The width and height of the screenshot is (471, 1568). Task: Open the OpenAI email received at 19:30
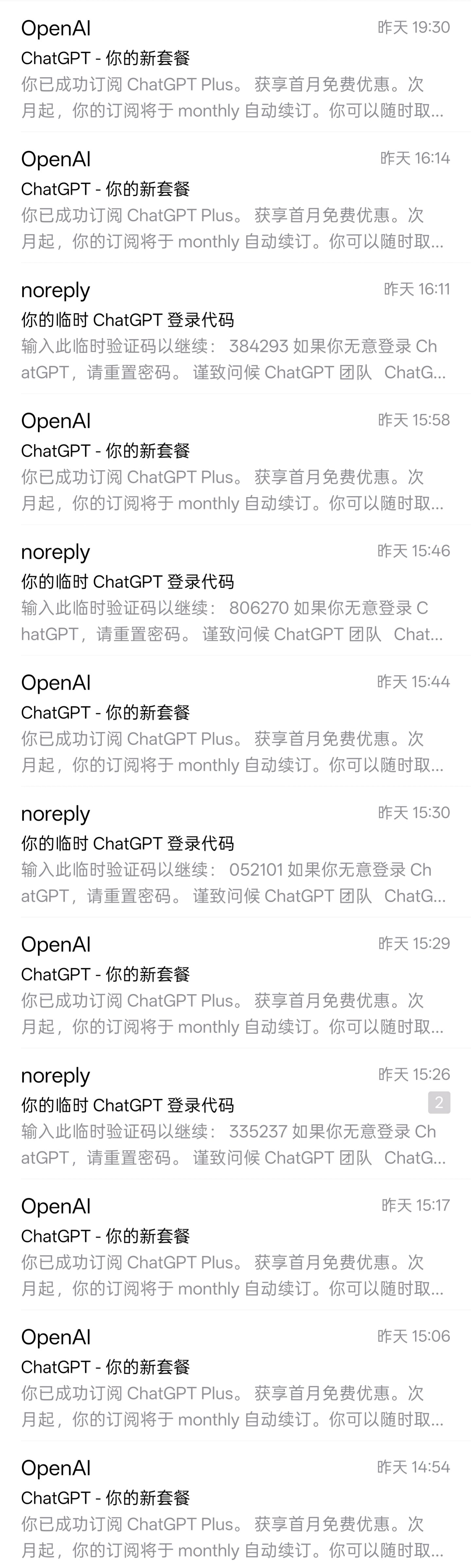coord(235,66)
